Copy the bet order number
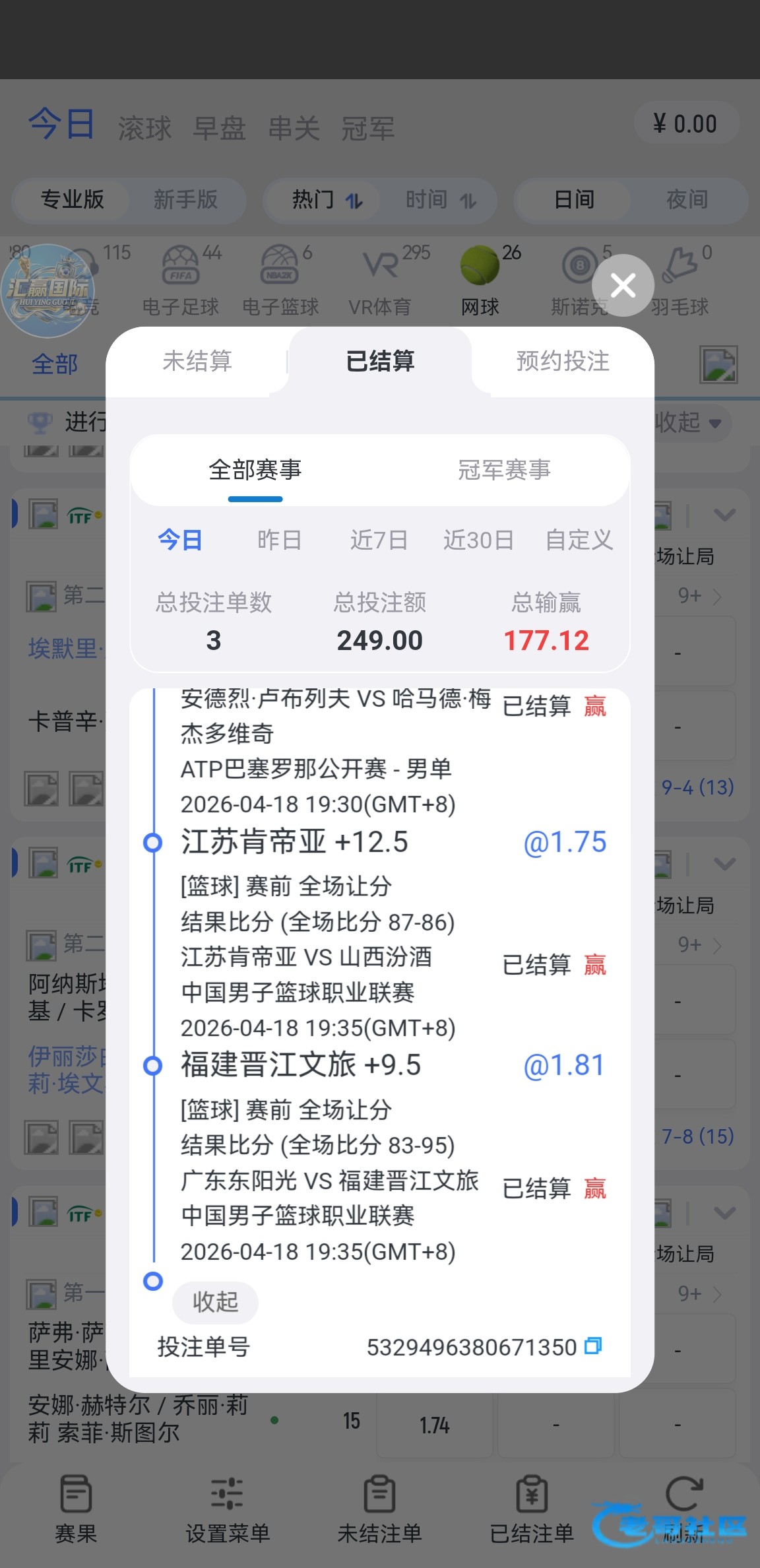 593,1346
